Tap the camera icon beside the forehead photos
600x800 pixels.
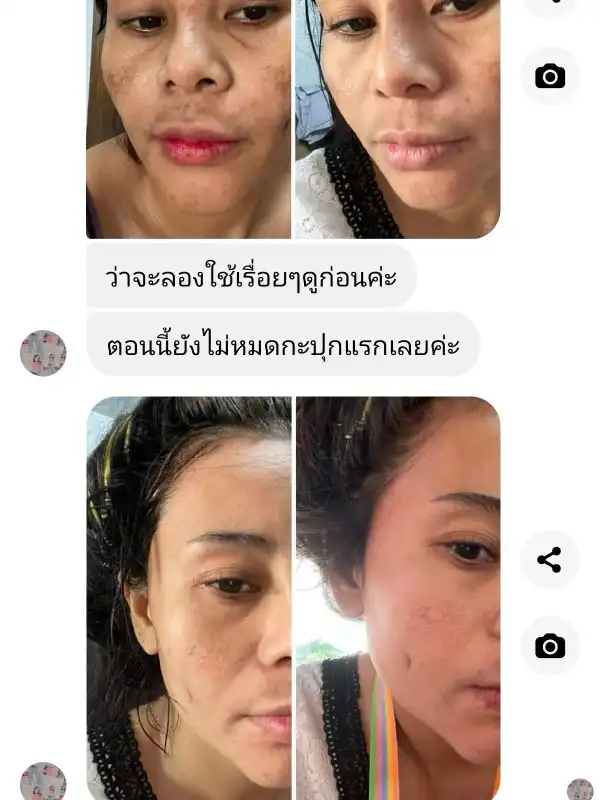[x=549, y=646]
